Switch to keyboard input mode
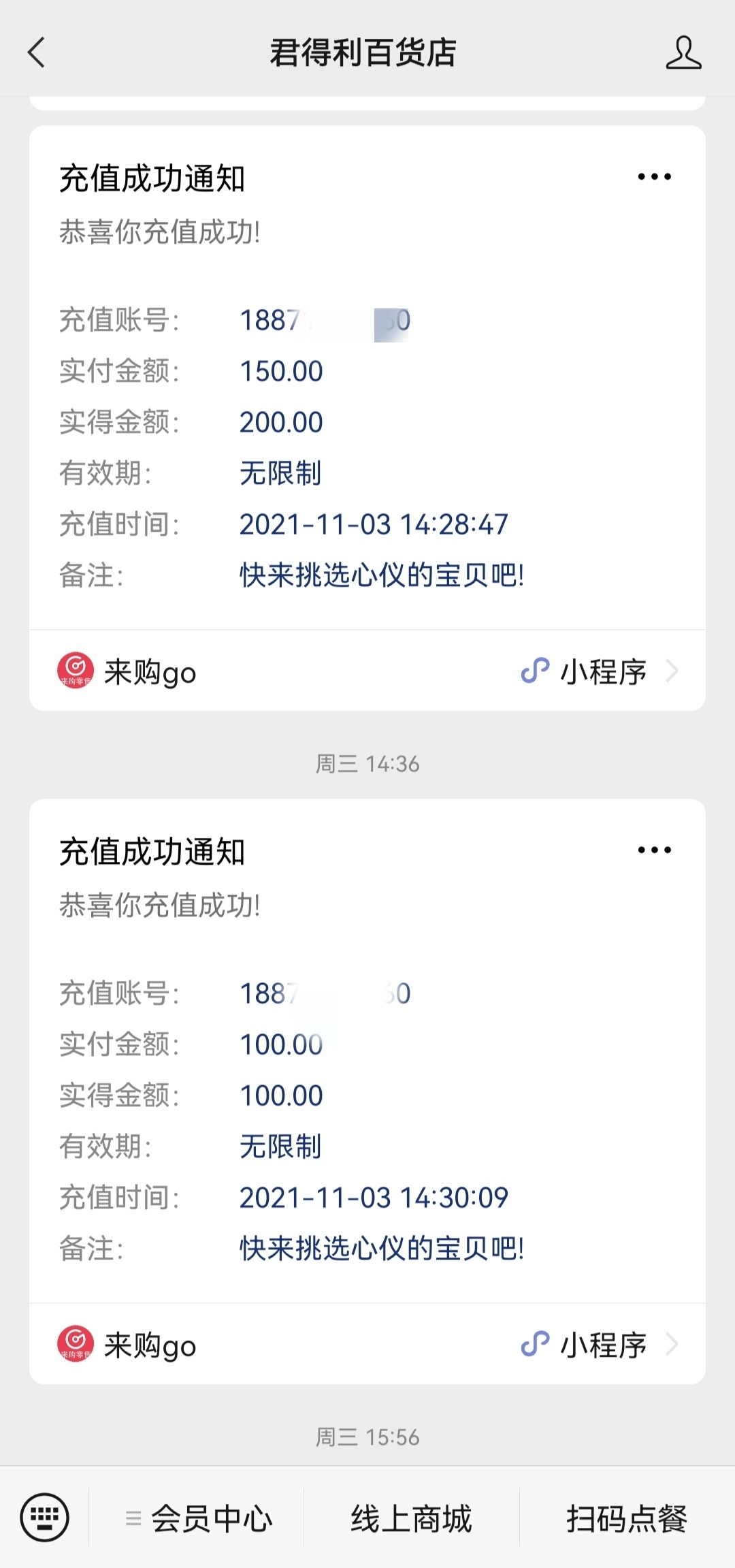This screenshot has width=735, height=1568. (45, 1518)
